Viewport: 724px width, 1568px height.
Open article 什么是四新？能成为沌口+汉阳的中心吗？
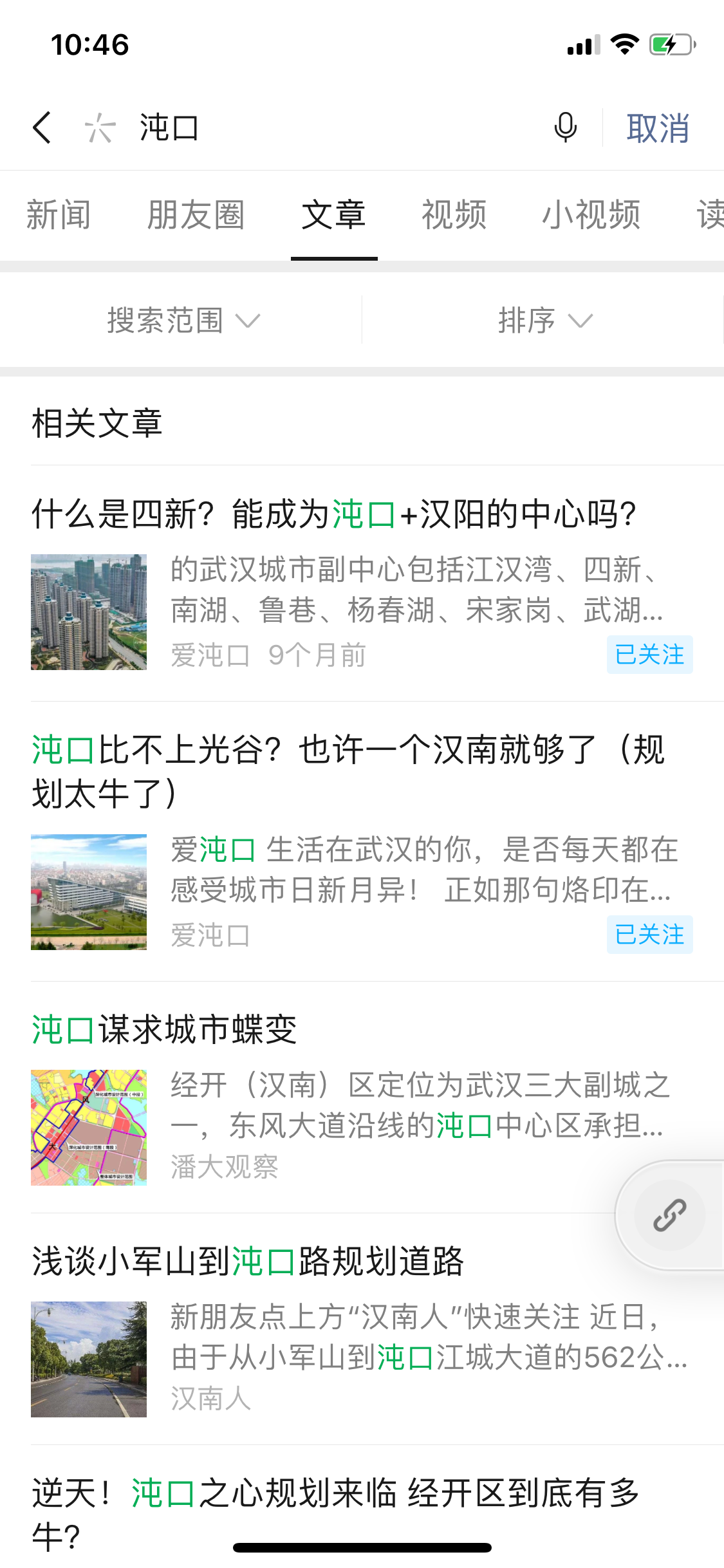(335, 515)
